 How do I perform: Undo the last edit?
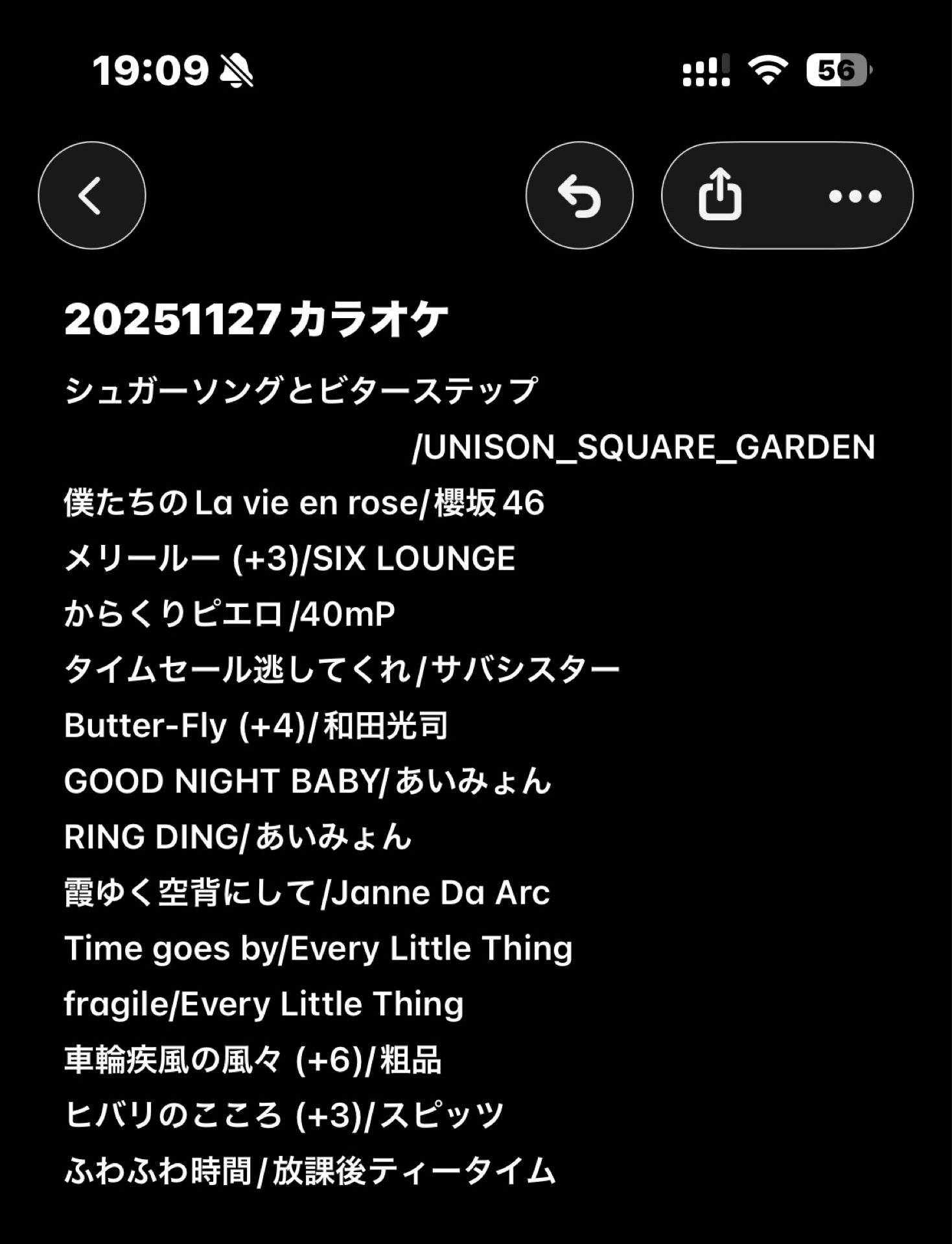coord(579,195)
